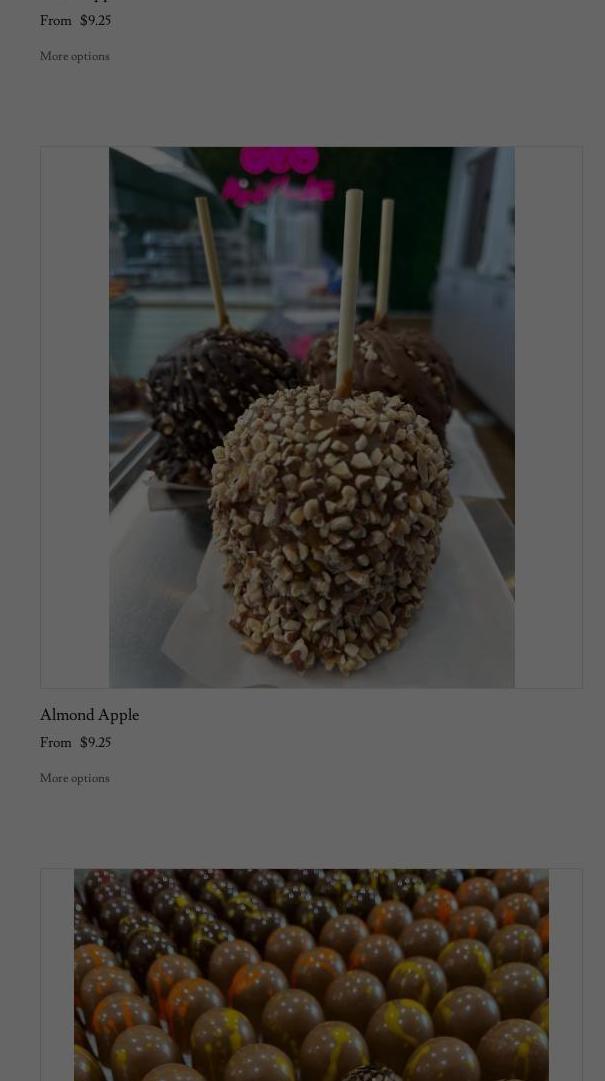Viewport: 605px width, 1081px height.
Task: Open the Almond Apple product photo
Action: point(311,417)
